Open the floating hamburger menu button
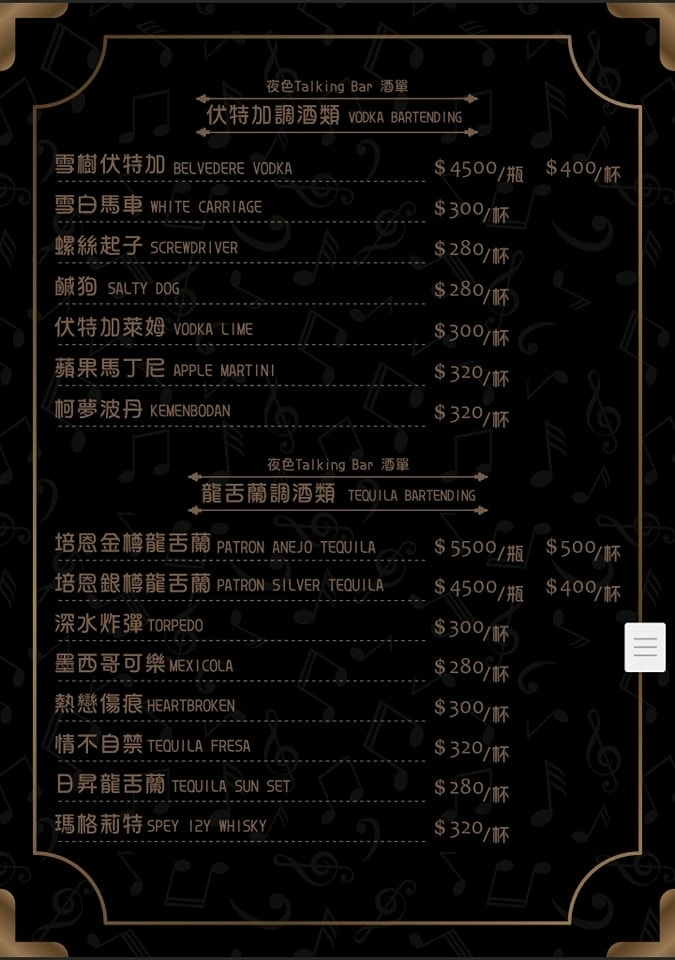This screenshot has width=675, height=960. pos(645,647)
